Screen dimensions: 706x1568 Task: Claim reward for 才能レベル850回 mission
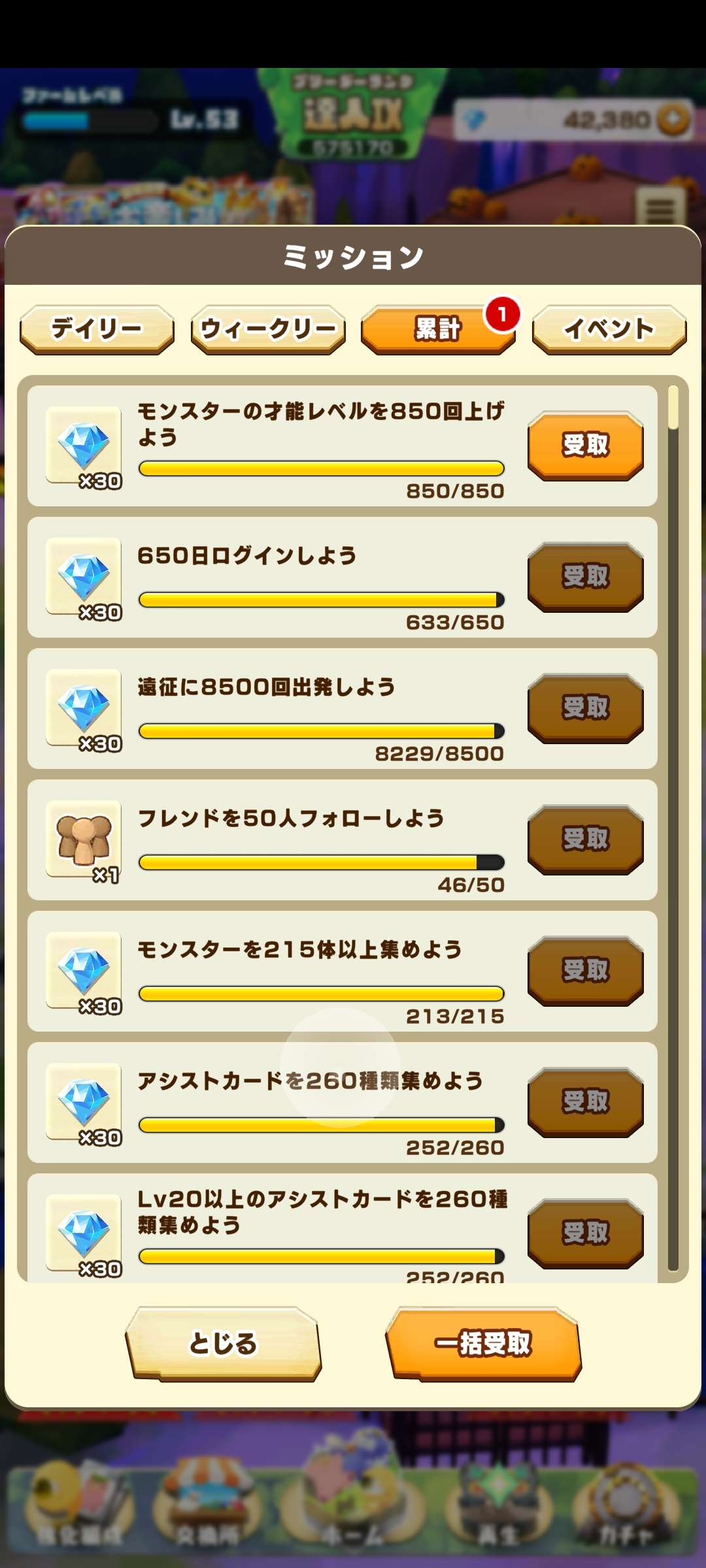(x=585, y=446)
